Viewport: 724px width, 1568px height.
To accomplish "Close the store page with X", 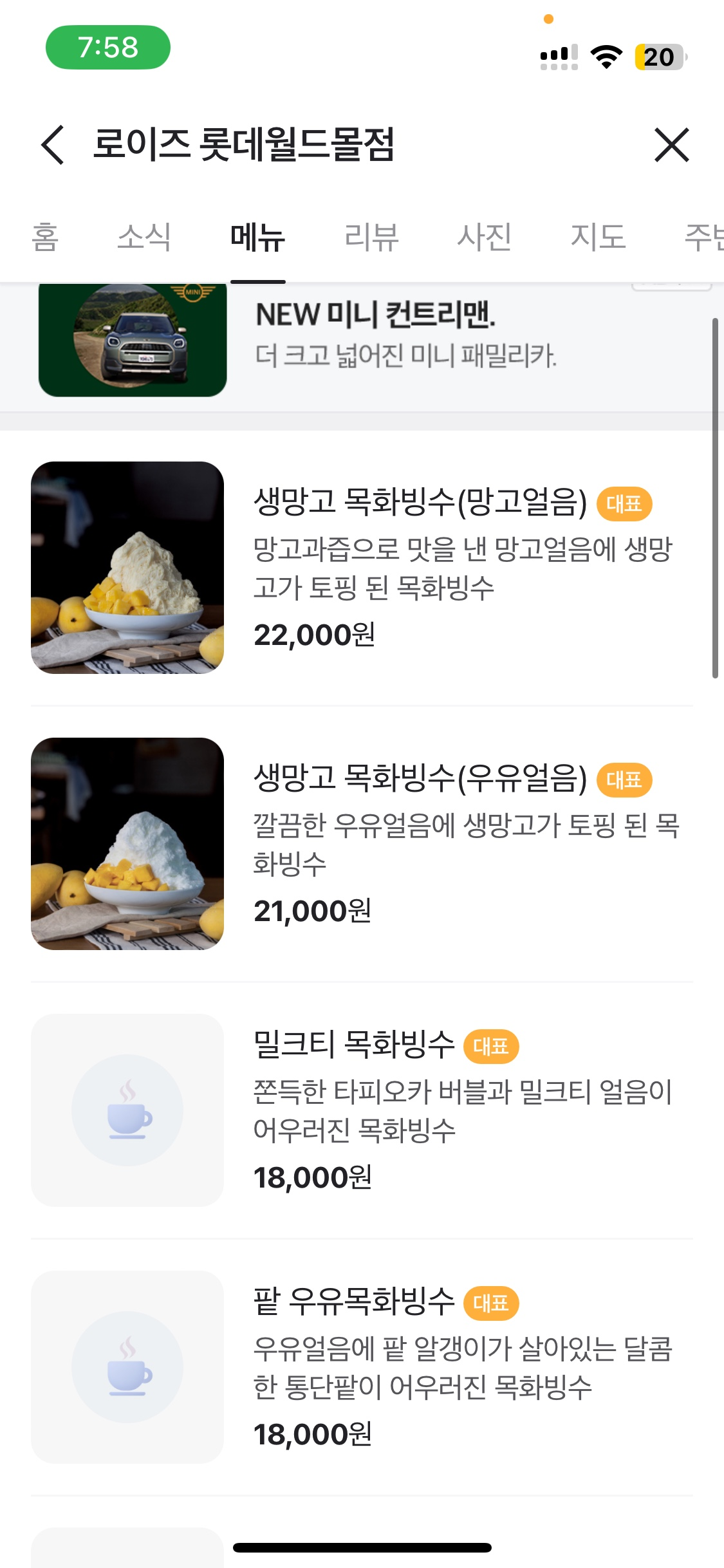I will pos(671,145).
